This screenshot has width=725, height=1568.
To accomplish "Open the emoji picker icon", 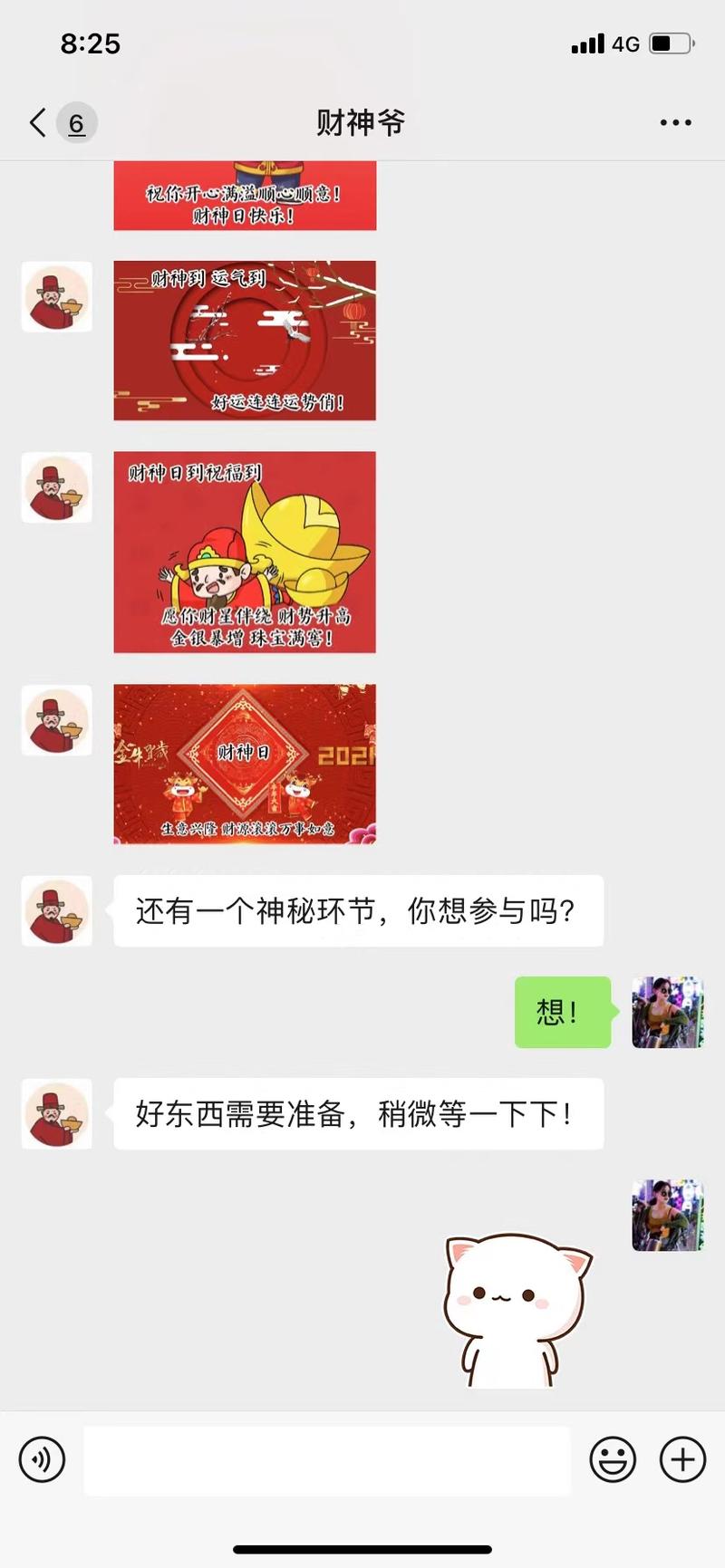I will coord(612,1459).
